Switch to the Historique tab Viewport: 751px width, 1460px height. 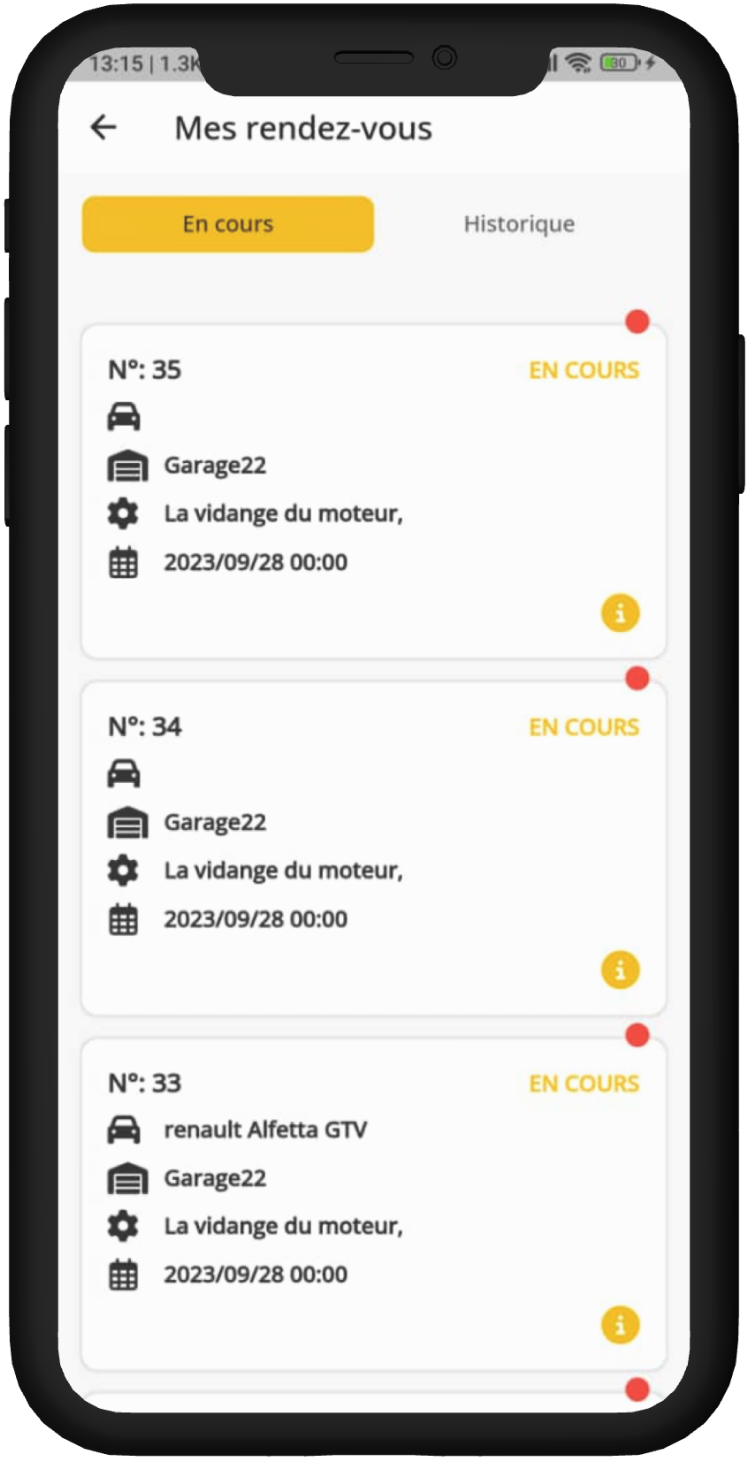[x=519, y=224]
